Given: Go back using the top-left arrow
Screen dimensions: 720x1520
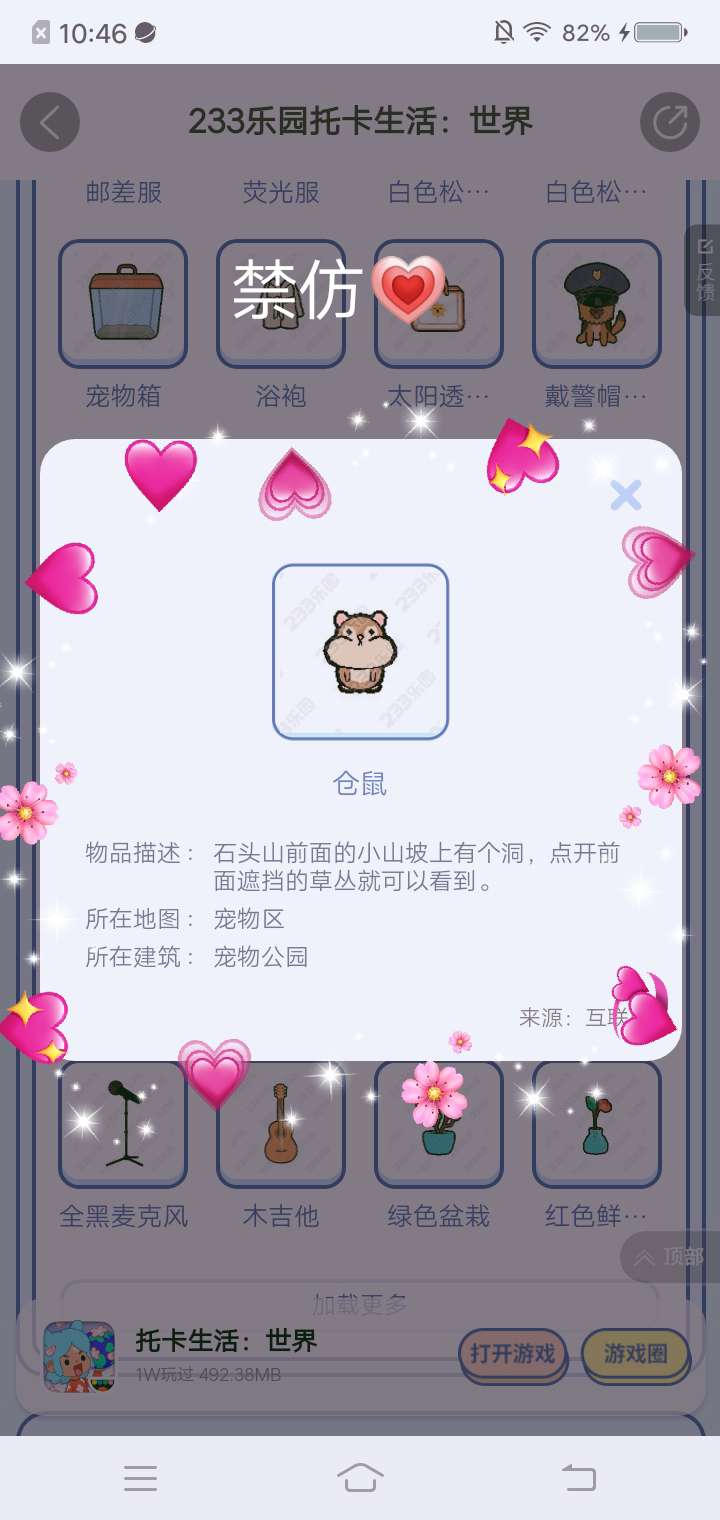Looking at the screenshot, I should tap(50, 122).
